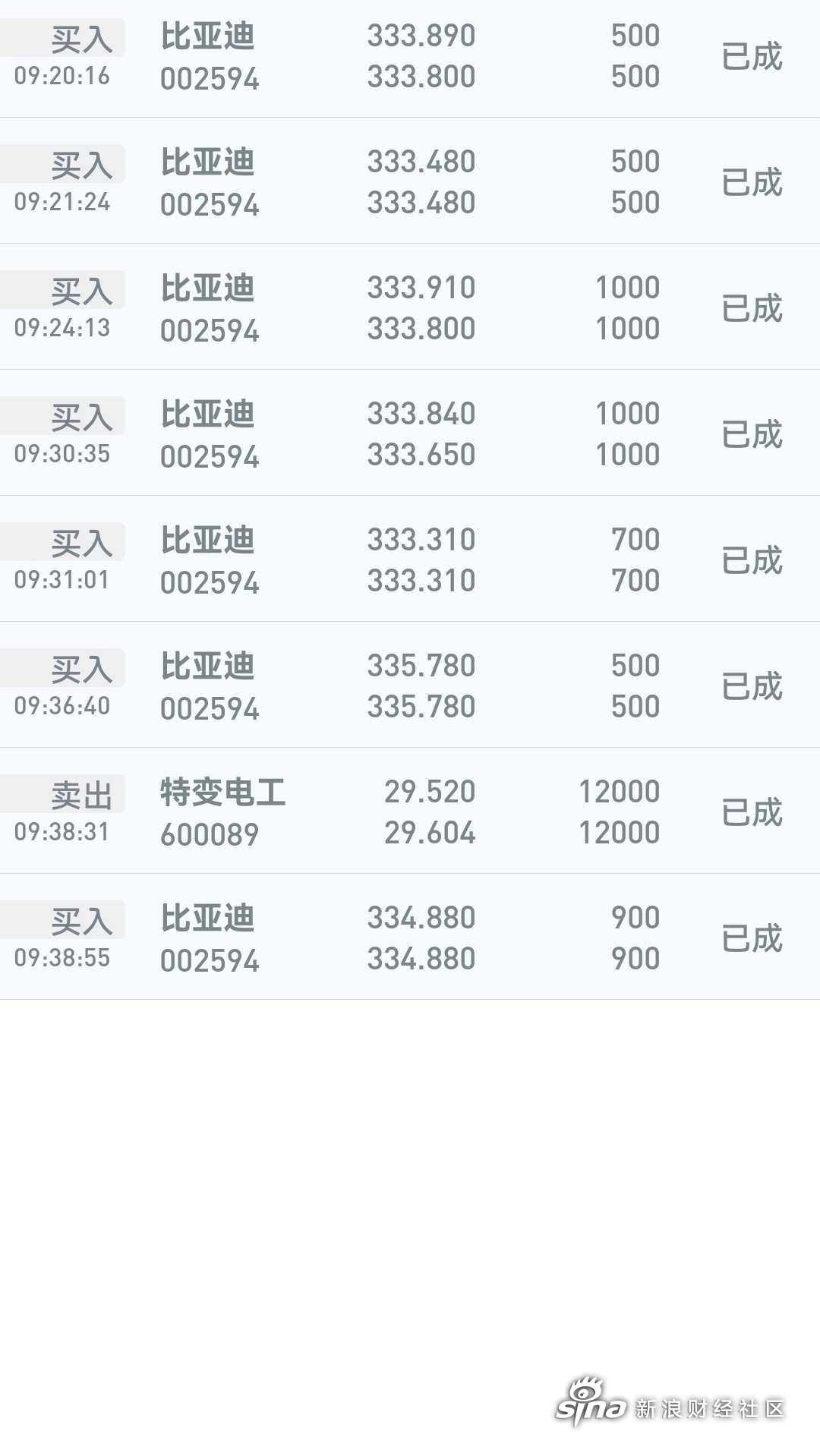Image resolution: width=820 pixels, height=1456 pixels.
Task: View the 09:24:13 比亚迪 buy order
Action: 410,307
